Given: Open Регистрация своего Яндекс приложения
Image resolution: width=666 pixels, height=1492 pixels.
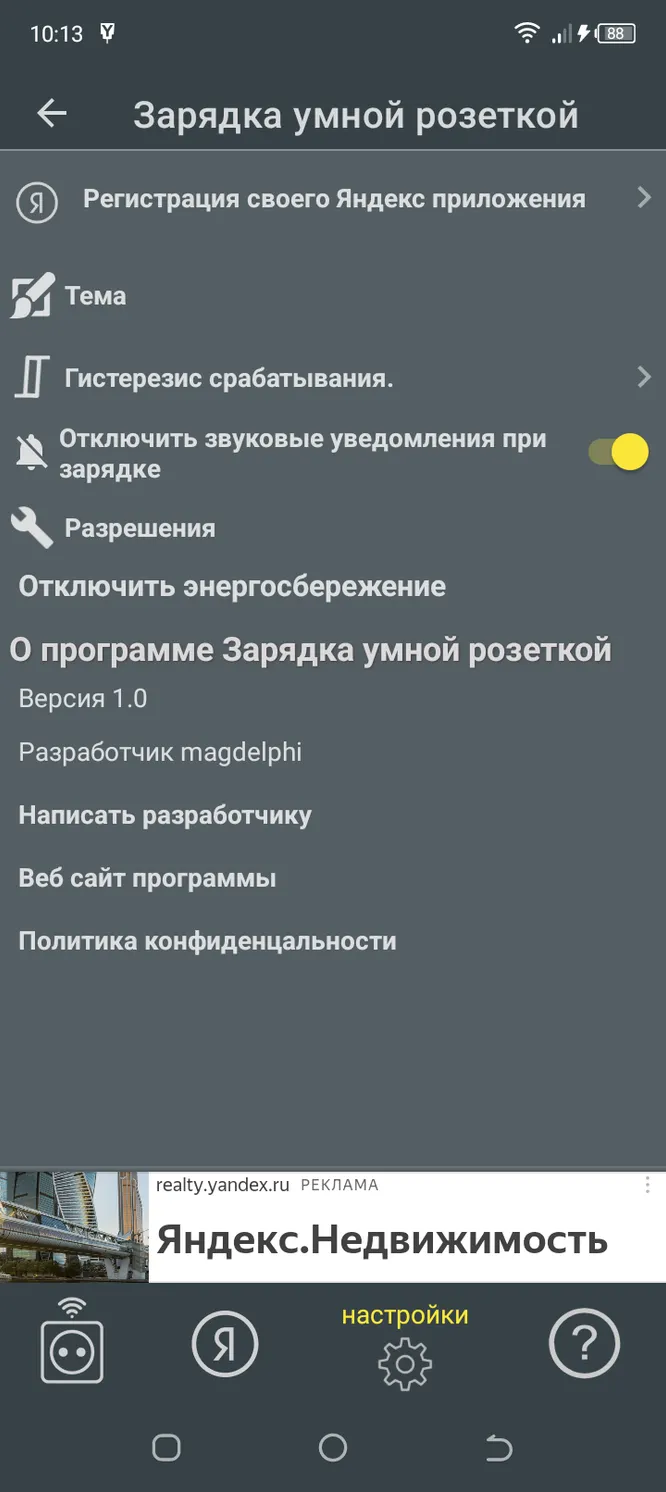Looking at the screenshot, I should 333,199.
